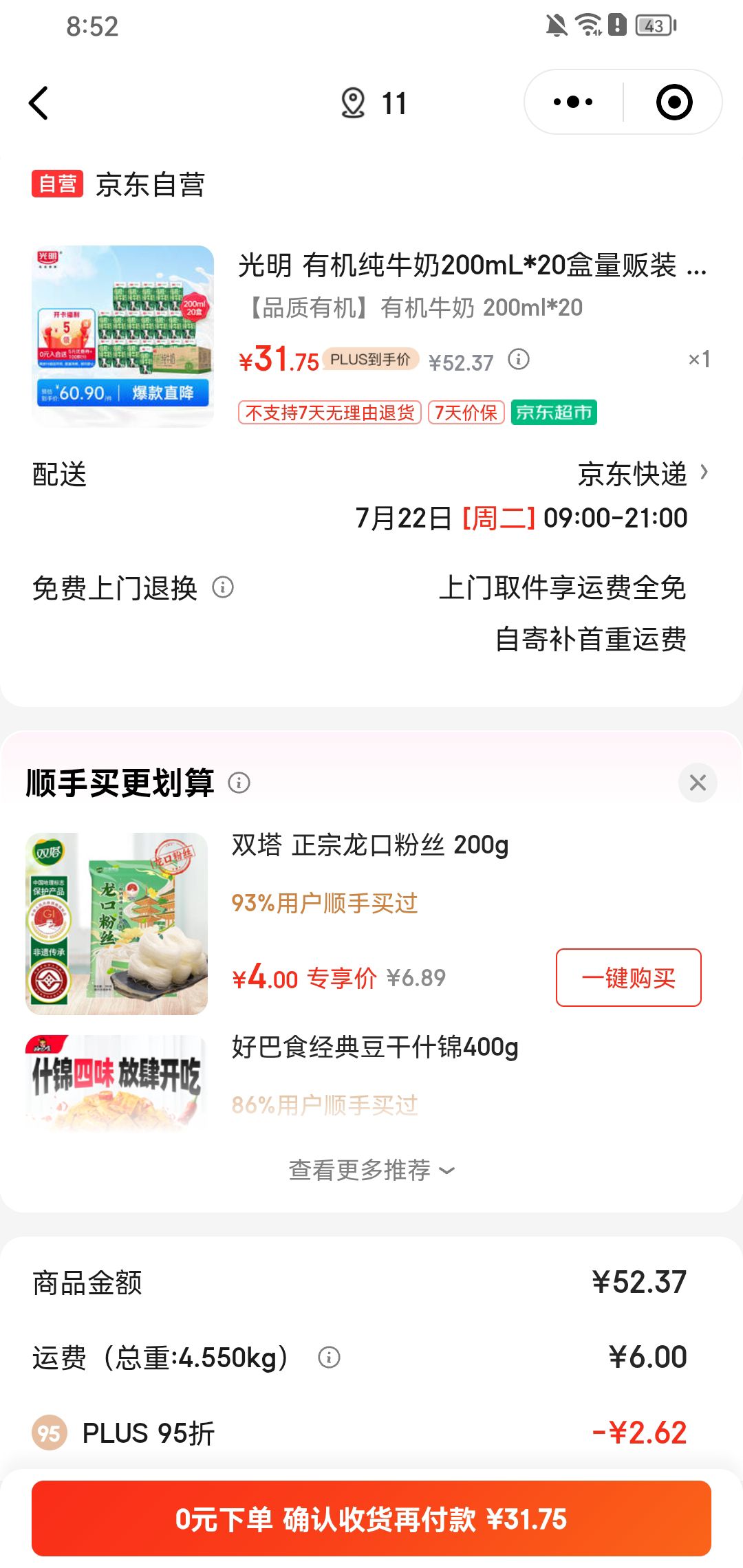Expand the 京东快递 delivery options

[634, 473]
